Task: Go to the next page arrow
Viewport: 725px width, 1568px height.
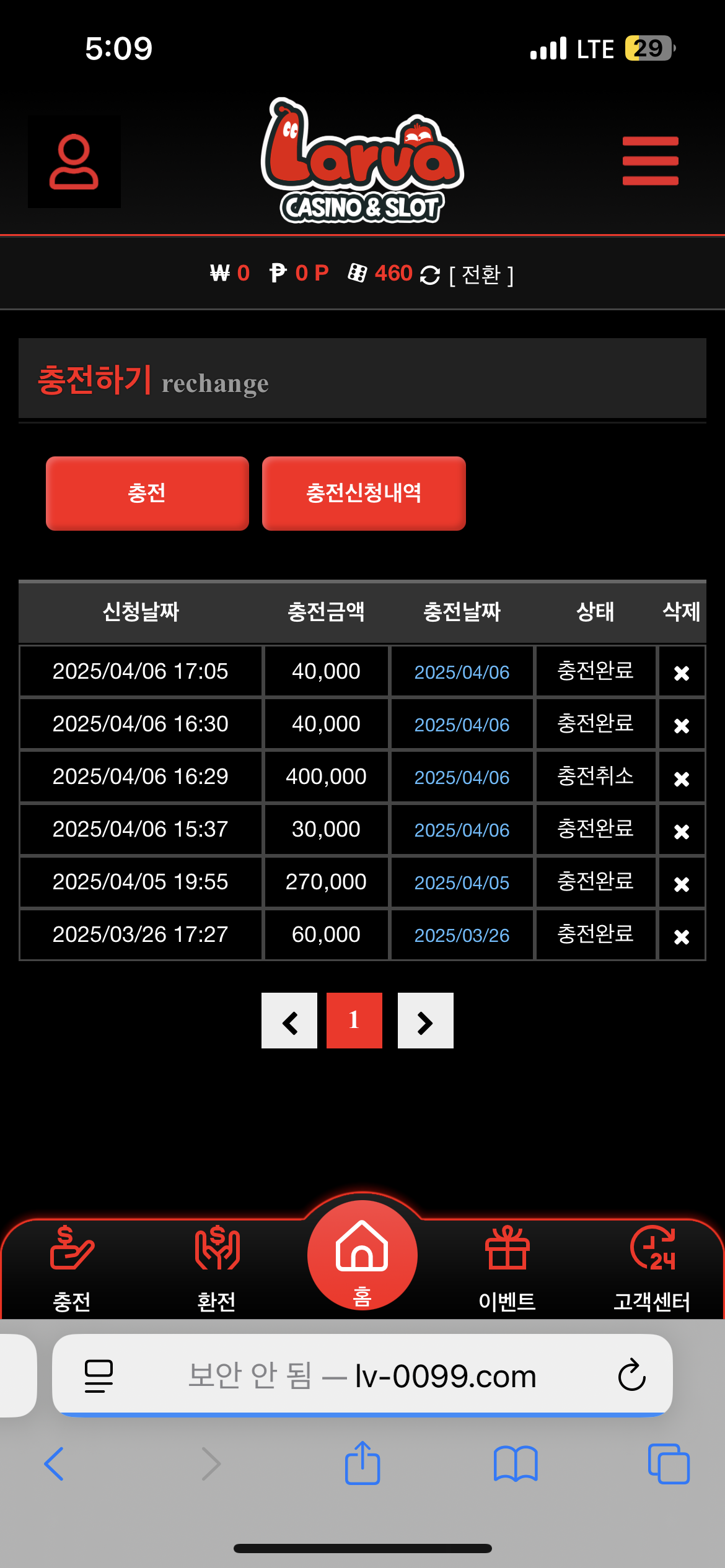Action: click(426, 1021)
